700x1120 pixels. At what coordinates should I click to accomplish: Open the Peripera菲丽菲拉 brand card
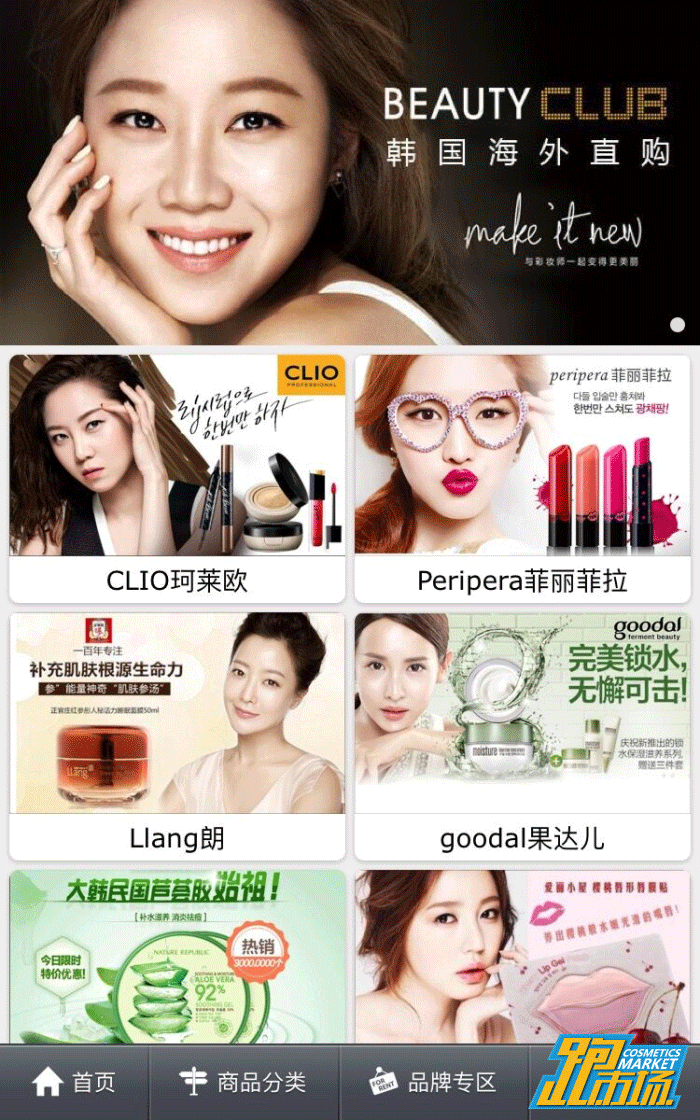point(522,478)
